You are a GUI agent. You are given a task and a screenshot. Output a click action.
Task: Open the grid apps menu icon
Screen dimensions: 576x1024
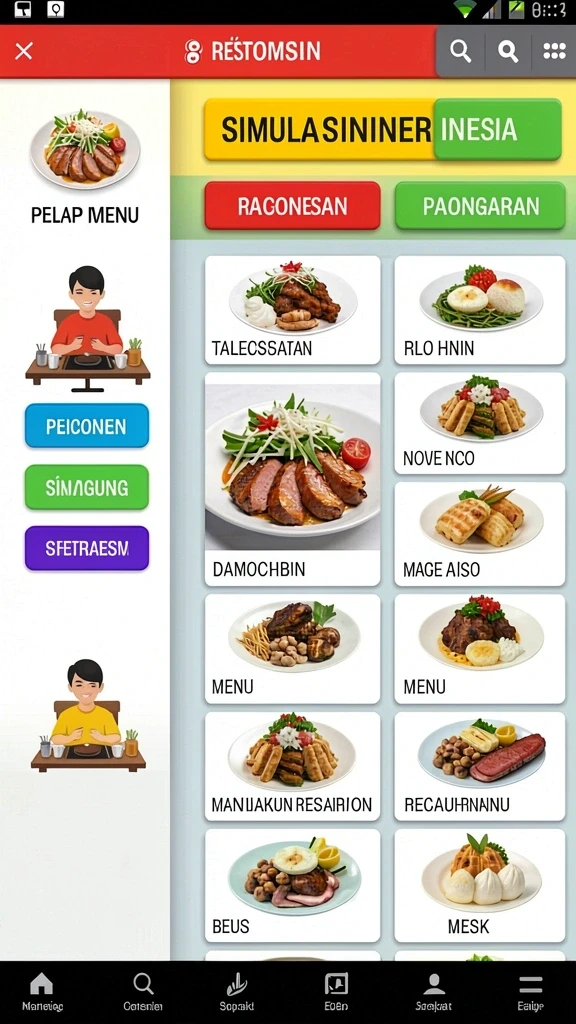(554, 51)
